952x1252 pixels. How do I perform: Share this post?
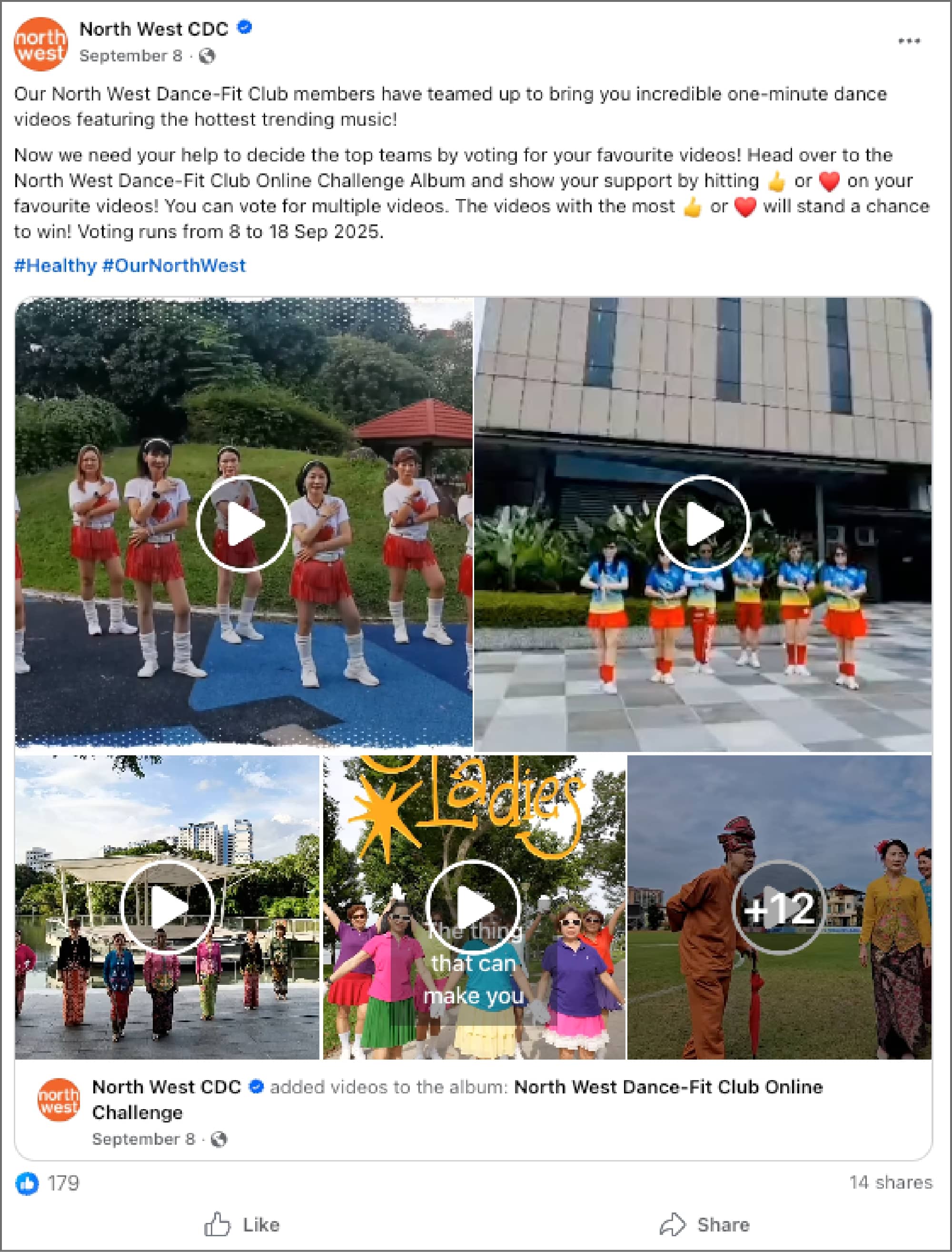coord(704,1225)
